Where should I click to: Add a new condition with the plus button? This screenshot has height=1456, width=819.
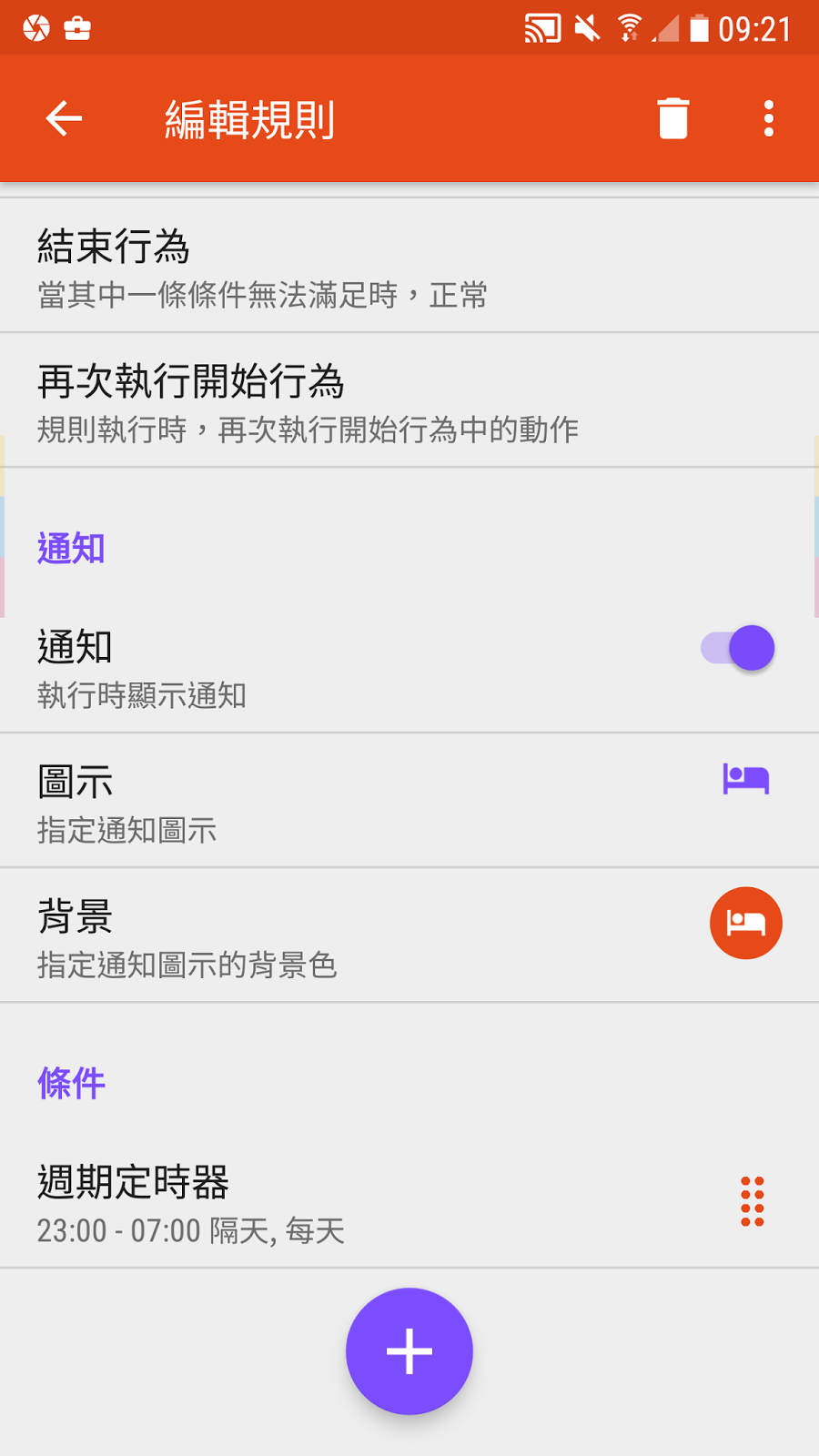click(409, 1351)
